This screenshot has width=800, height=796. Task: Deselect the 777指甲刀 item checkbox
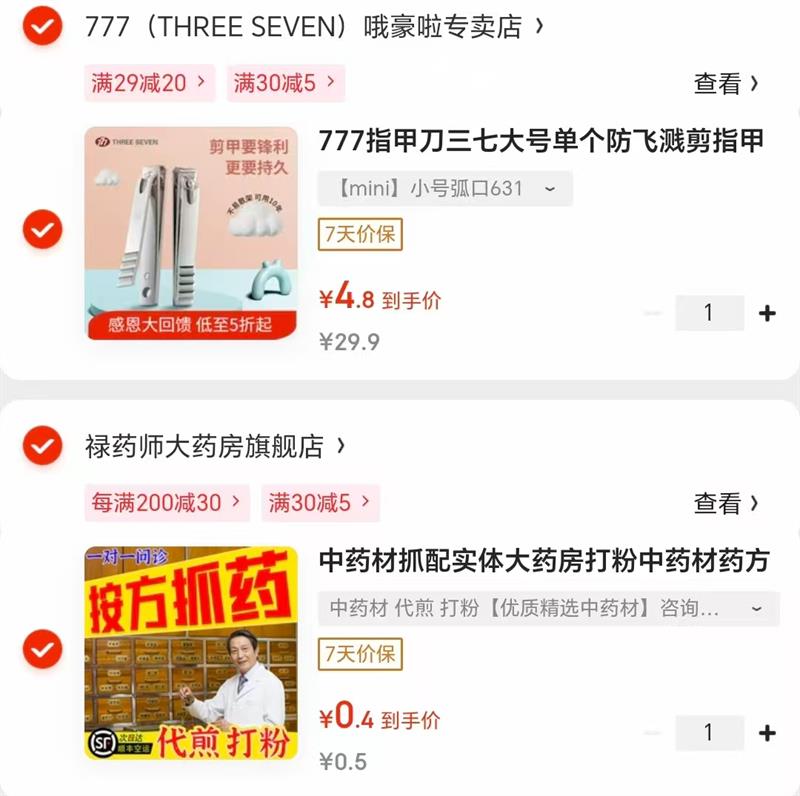pyautogui.click(x=43, y=229)
